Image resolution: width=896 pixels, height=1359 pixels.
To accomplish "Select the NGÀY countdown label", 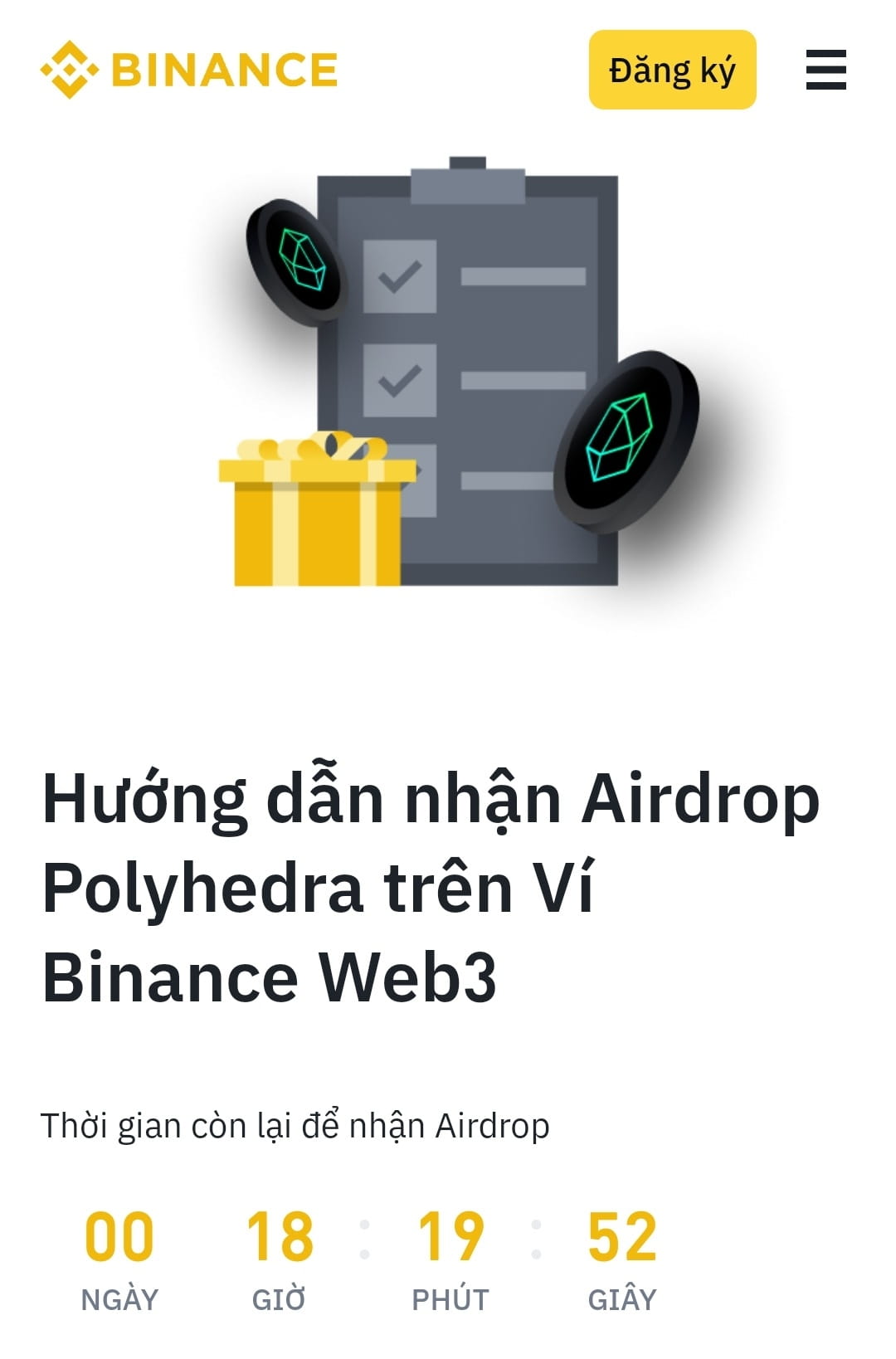I will tap(121, 1295).
